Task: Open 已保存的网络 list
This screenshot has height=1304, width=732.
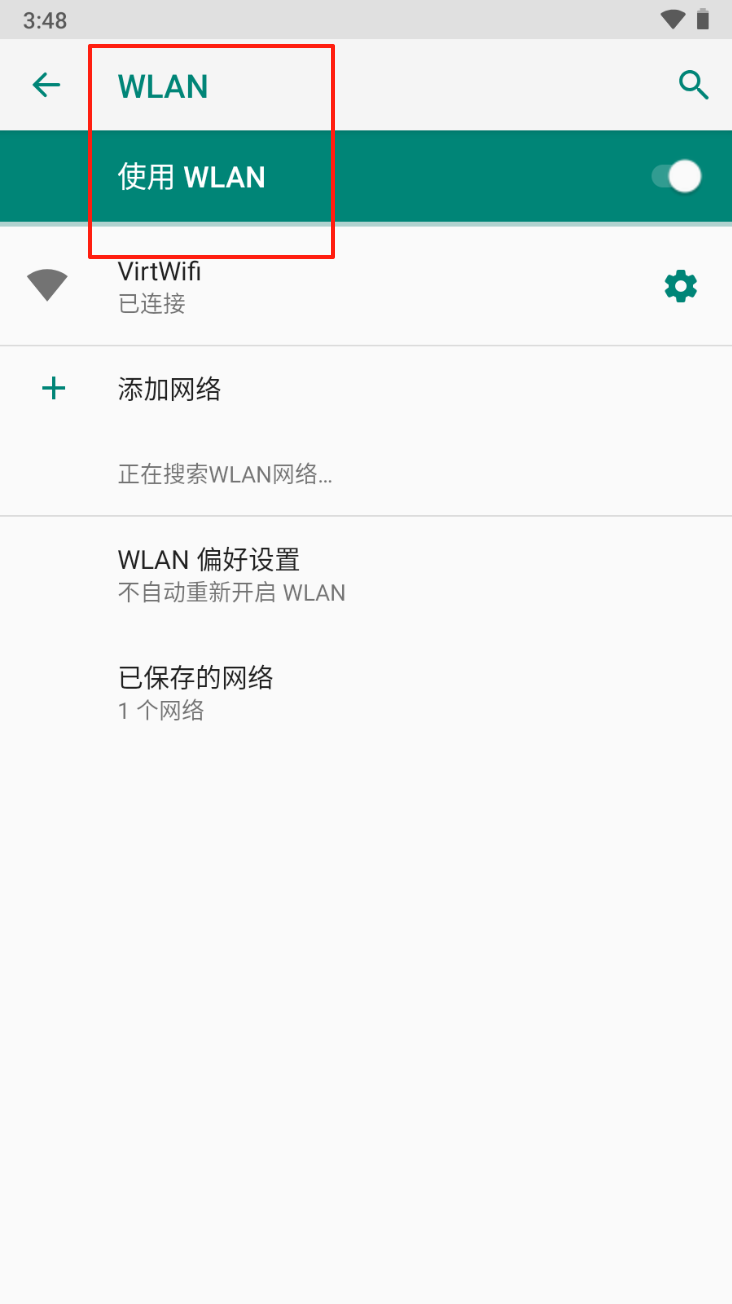Action: pos(366,693)
